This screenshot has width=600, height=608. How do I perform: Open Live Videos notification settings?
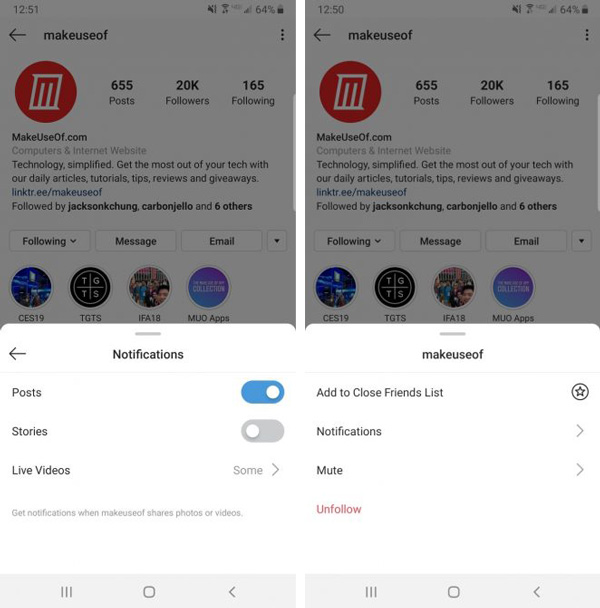pos(147,470)
